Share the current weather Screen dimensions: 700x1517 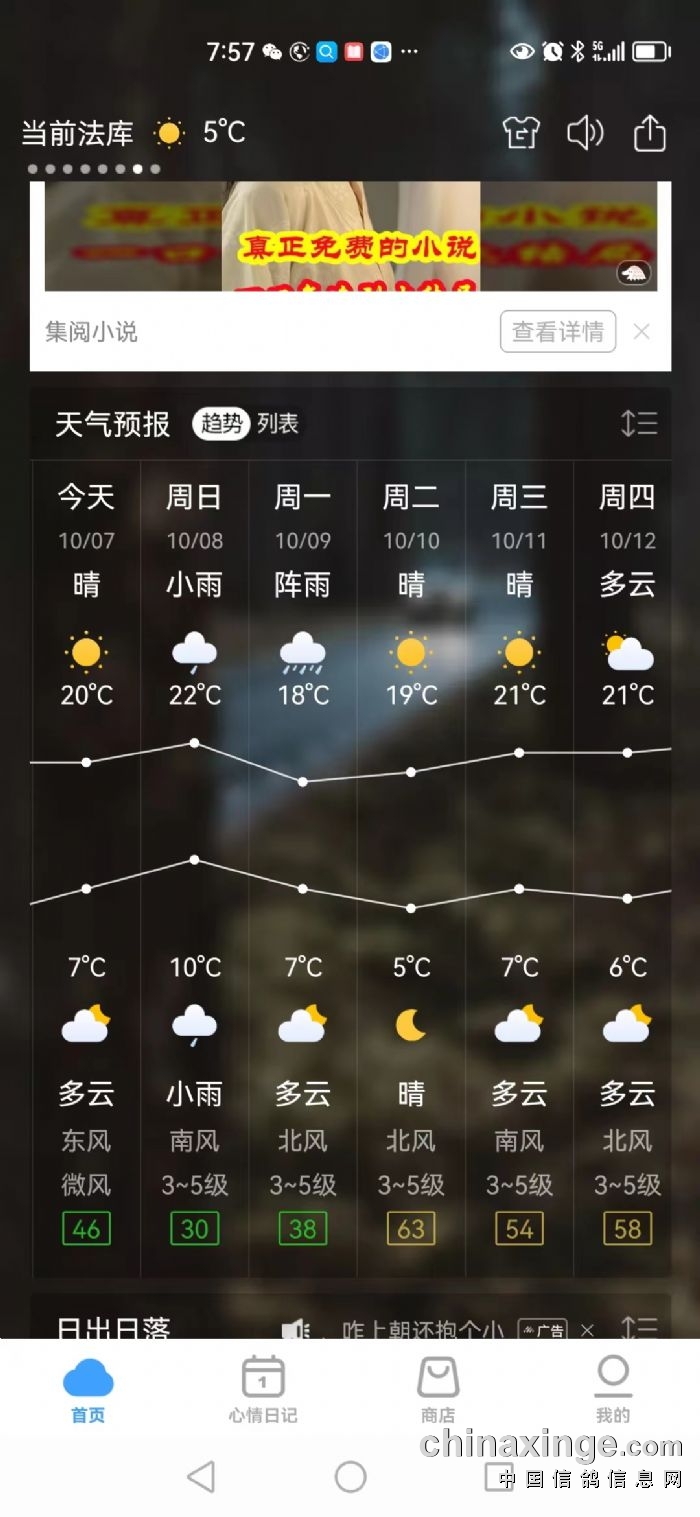[x=649, y=133]
